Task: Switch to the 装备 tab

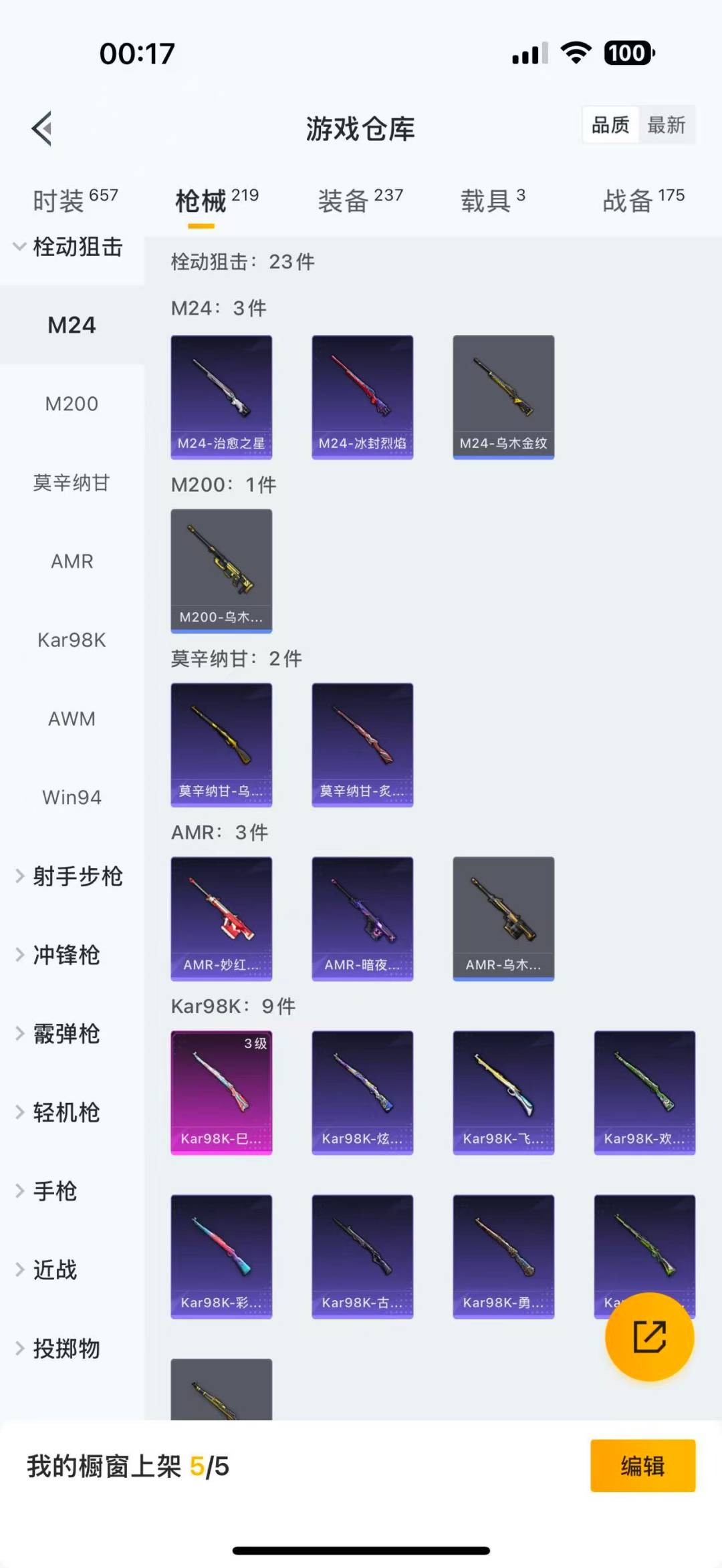Action: [360, 200]
